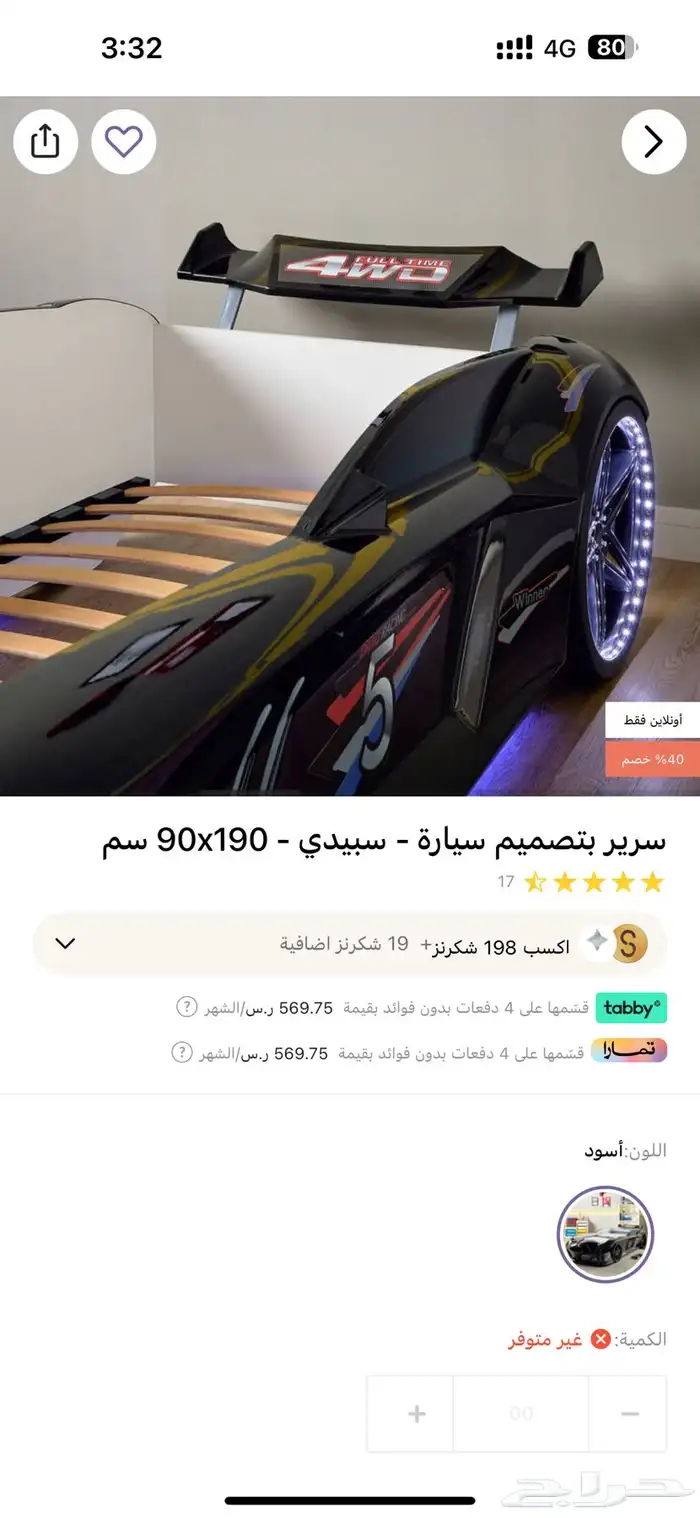Add the car bed to favorites
The height and width of the screenshot is (1518, 700).
click(x=124, y=142)
